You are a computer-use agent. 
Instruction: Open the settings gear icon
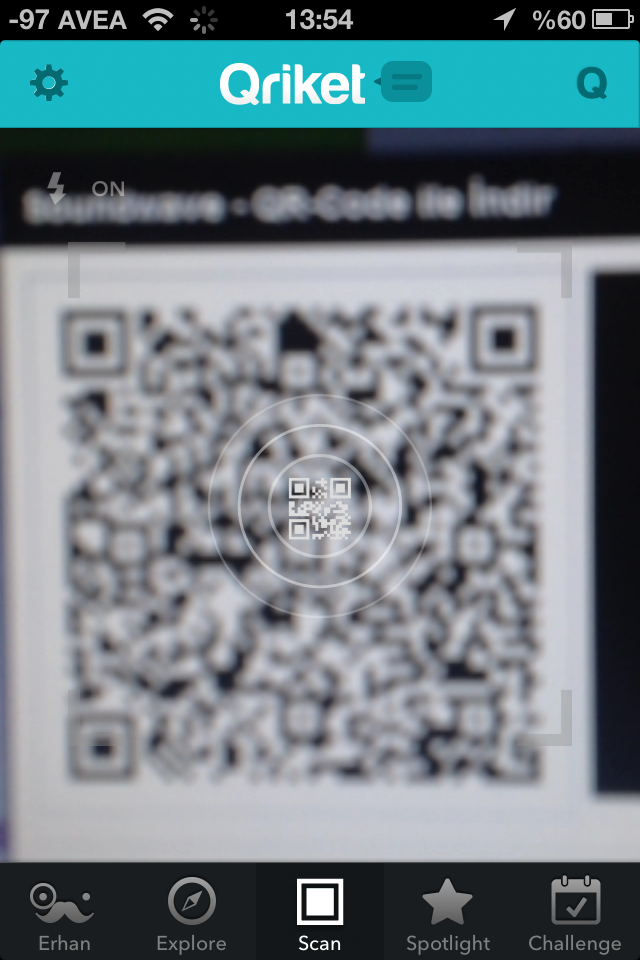pyautogui.click(x=48, y=84)
